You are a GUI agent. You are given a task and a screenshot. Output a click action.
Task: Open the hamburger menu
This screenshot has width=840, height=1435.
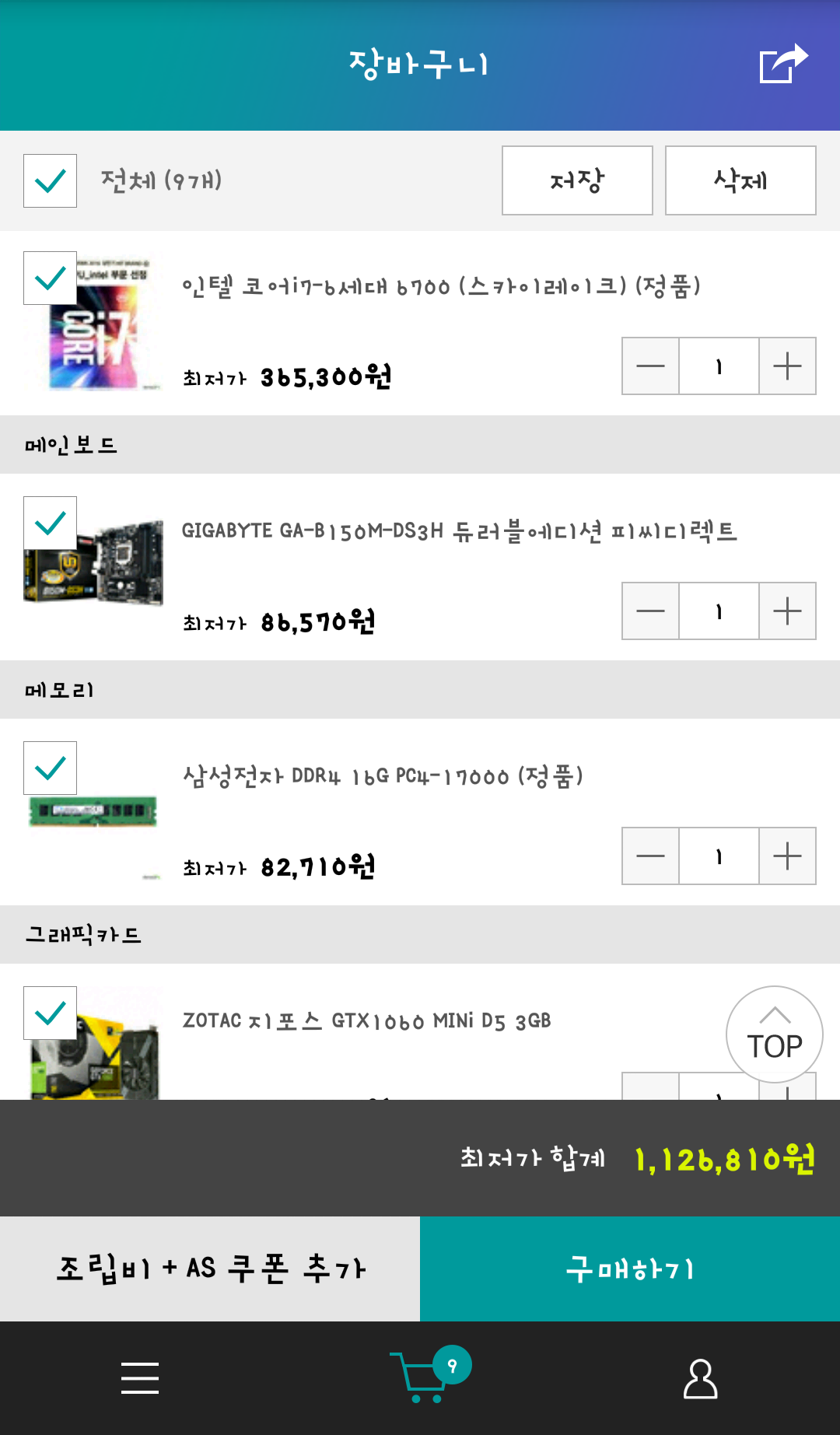coord(140,1378)
